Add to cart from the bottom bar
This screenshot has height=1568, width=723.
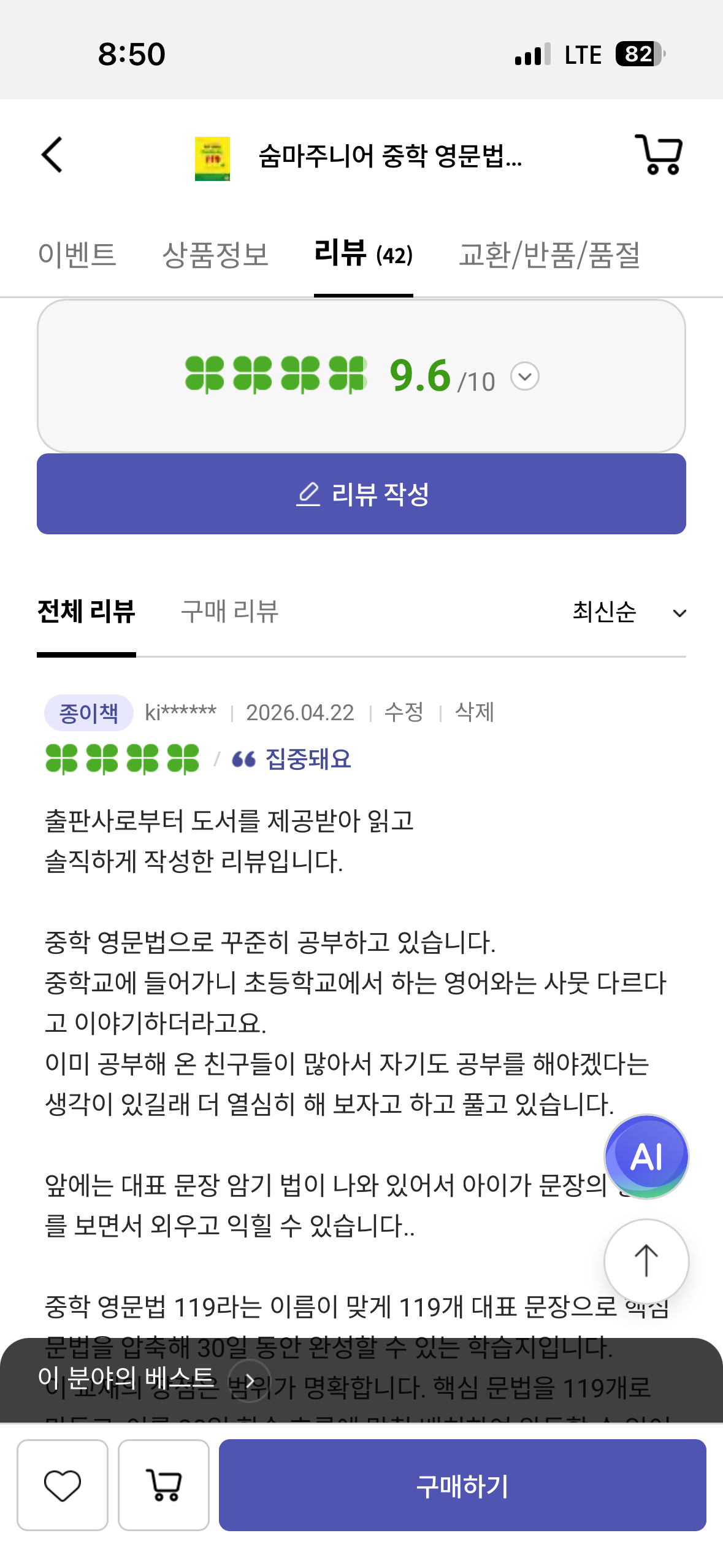click(164, 1485)
